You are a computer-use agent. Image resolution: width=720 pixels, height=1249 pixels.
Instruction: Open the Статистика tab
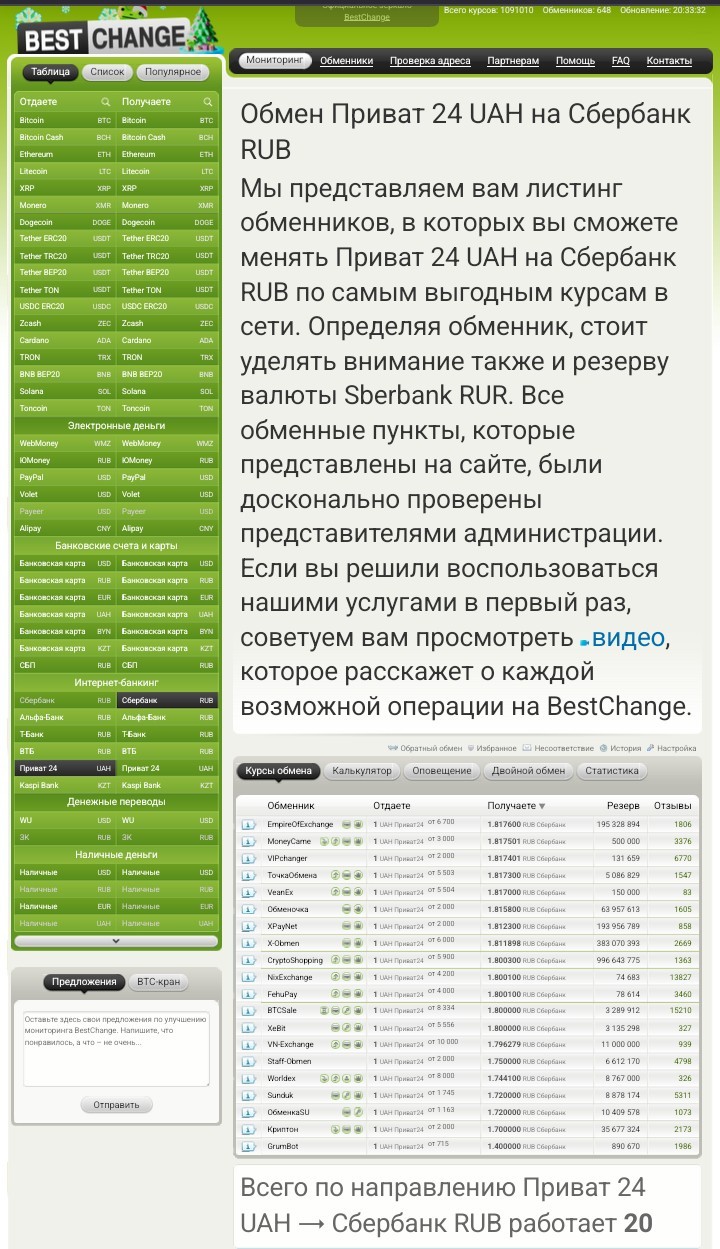point(612,771)
